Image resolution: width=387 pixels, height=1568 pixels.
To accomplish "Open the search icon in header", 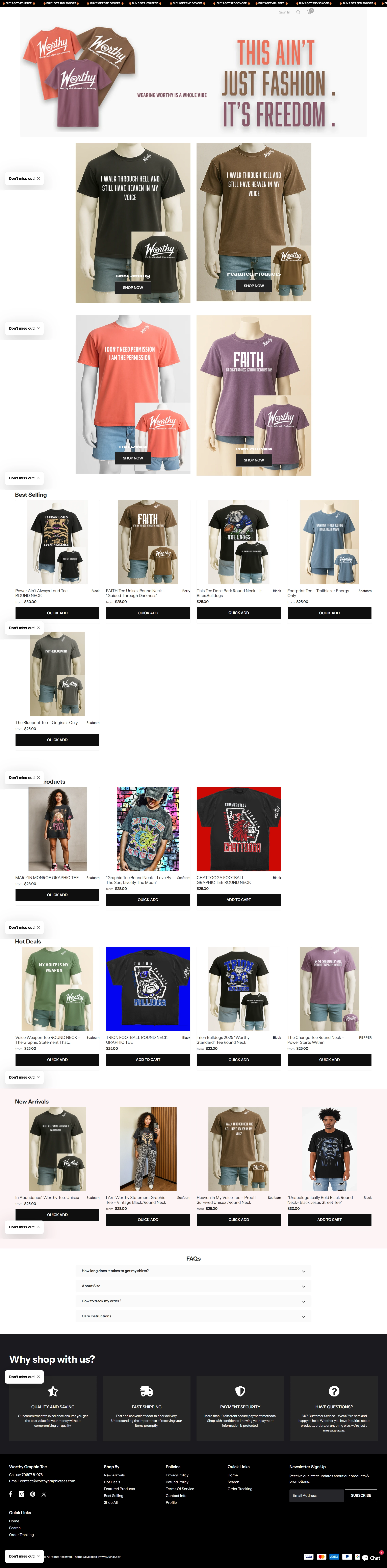I will pos(298,12).
